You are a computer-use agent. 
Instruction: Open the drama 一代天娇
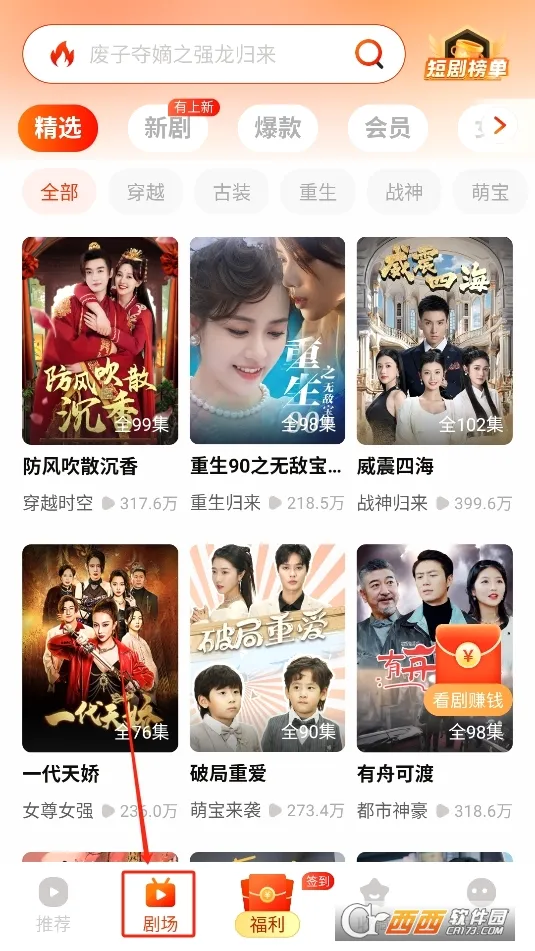click(100, 648)
